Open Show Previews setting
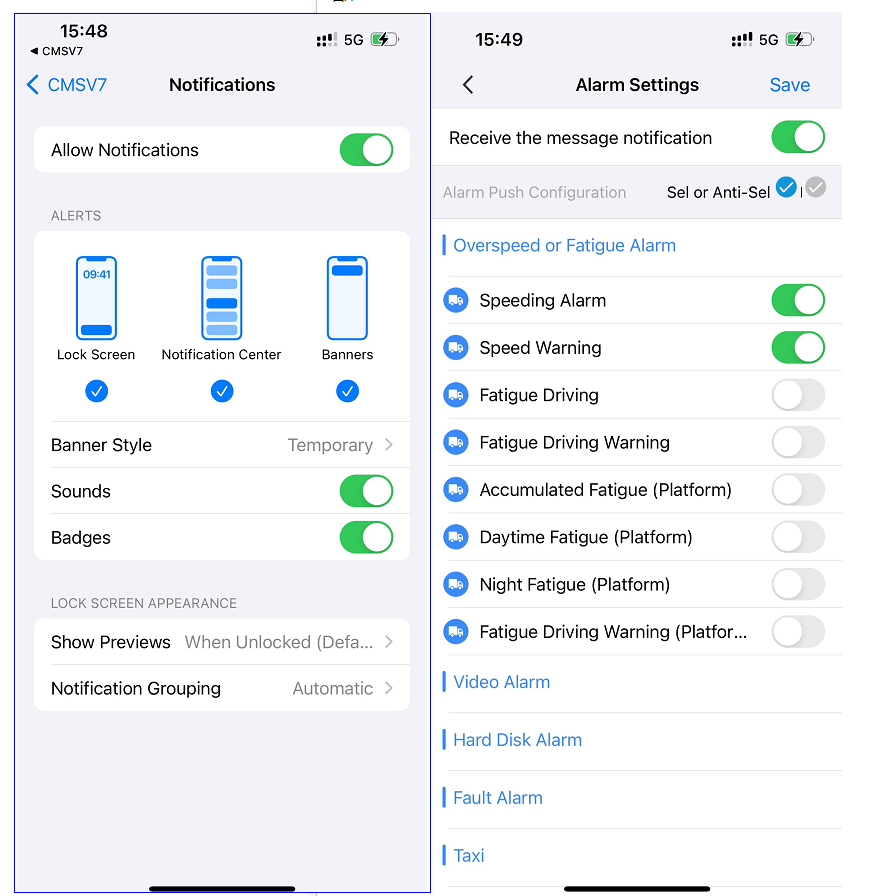This screenshot has height=896, width=879. [x=222, y=642]
